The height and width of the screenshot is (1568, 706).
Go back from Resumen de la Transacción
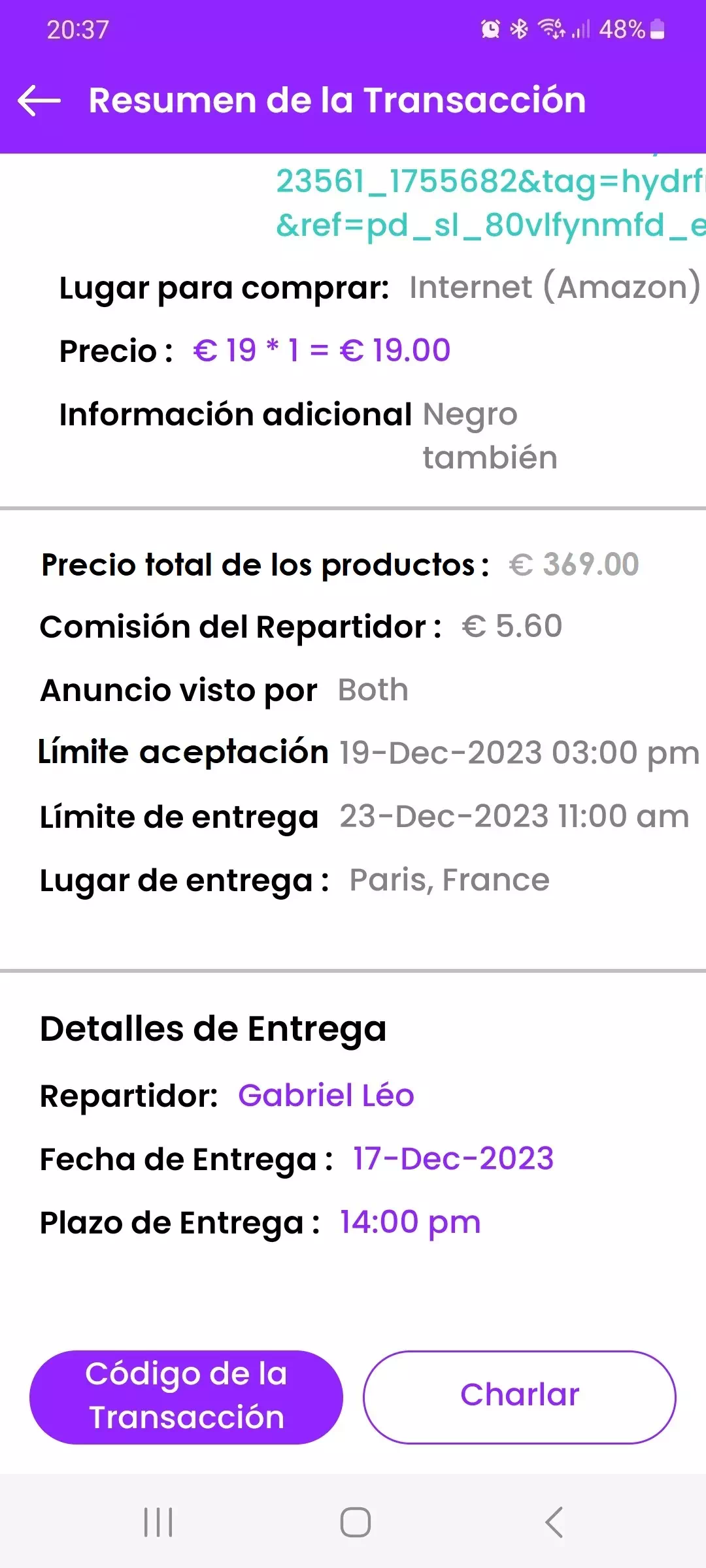click(x=39, y=101)
